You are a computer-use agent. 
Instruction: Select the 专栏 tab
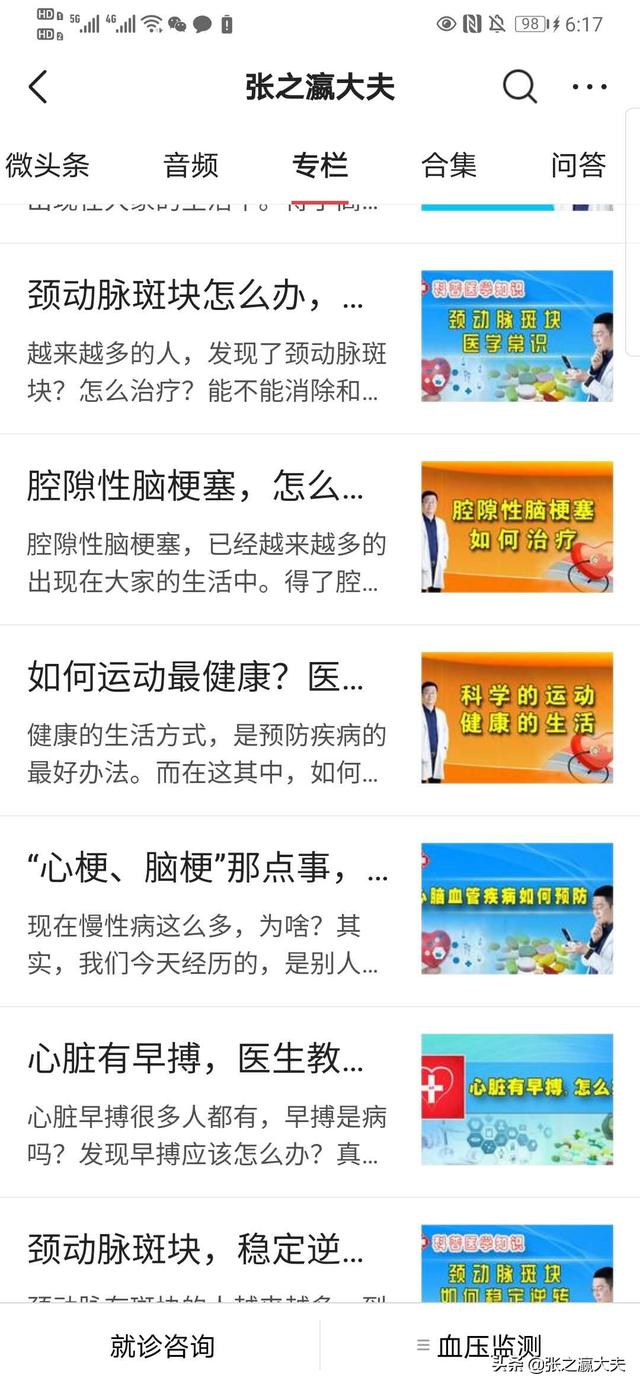pyautogui.click(x=320, y=165)
